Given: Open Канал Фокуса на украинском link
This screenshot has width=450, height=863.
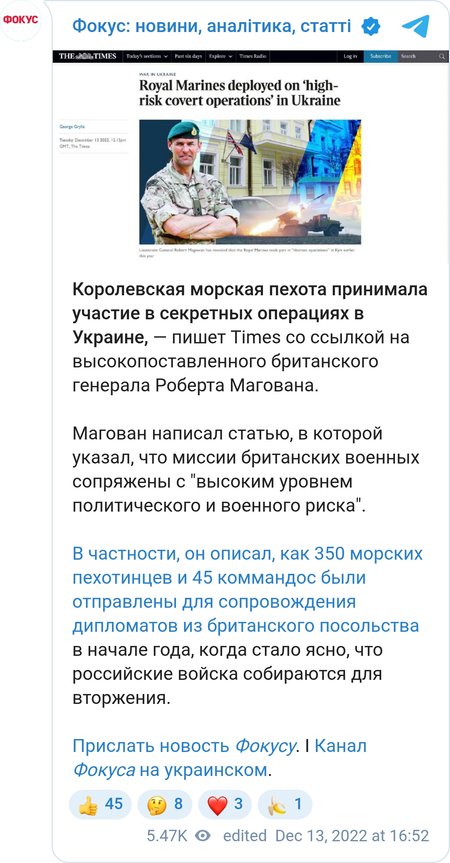Looking at the screenshot, I should pyautogui.click(x=219, y=758).
